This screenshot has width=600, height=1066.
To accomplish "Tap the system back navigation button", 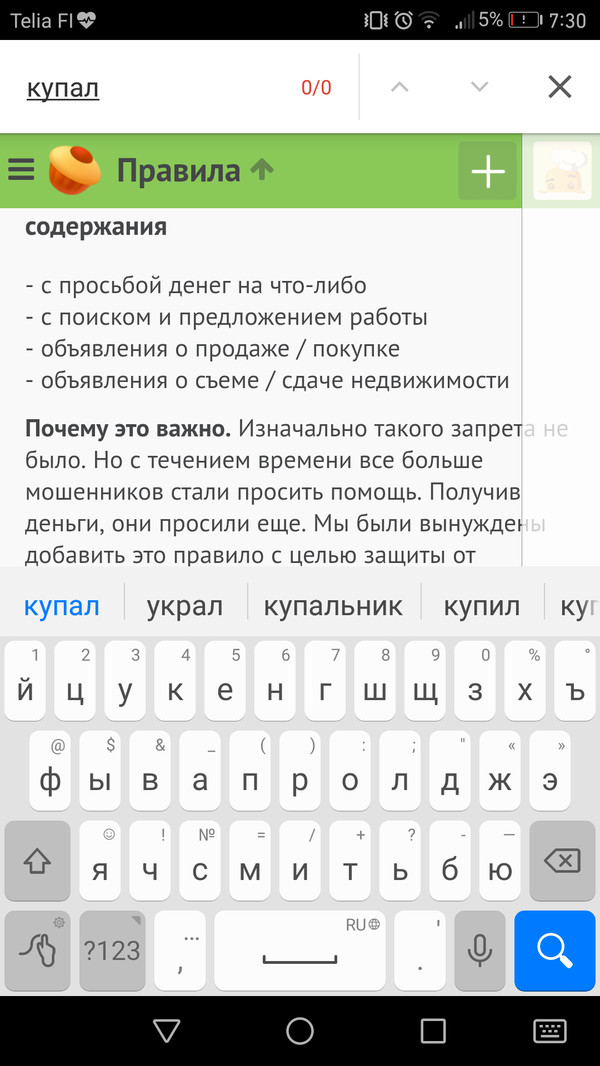I will coord(167,1031).
